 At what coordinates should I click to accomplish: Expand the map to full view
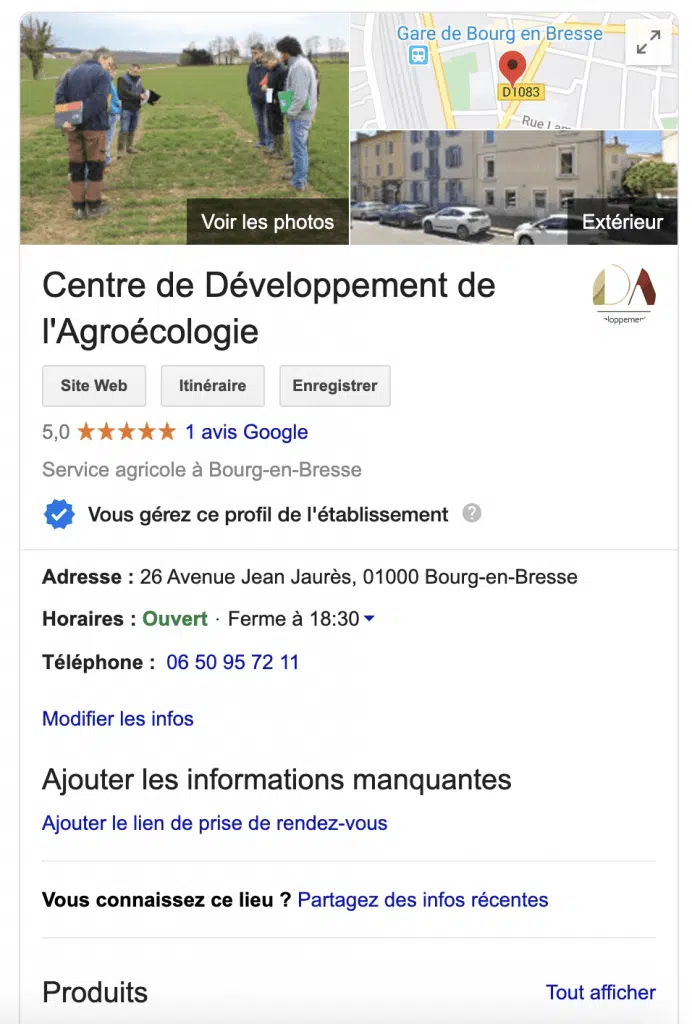(x=648, y=42)
